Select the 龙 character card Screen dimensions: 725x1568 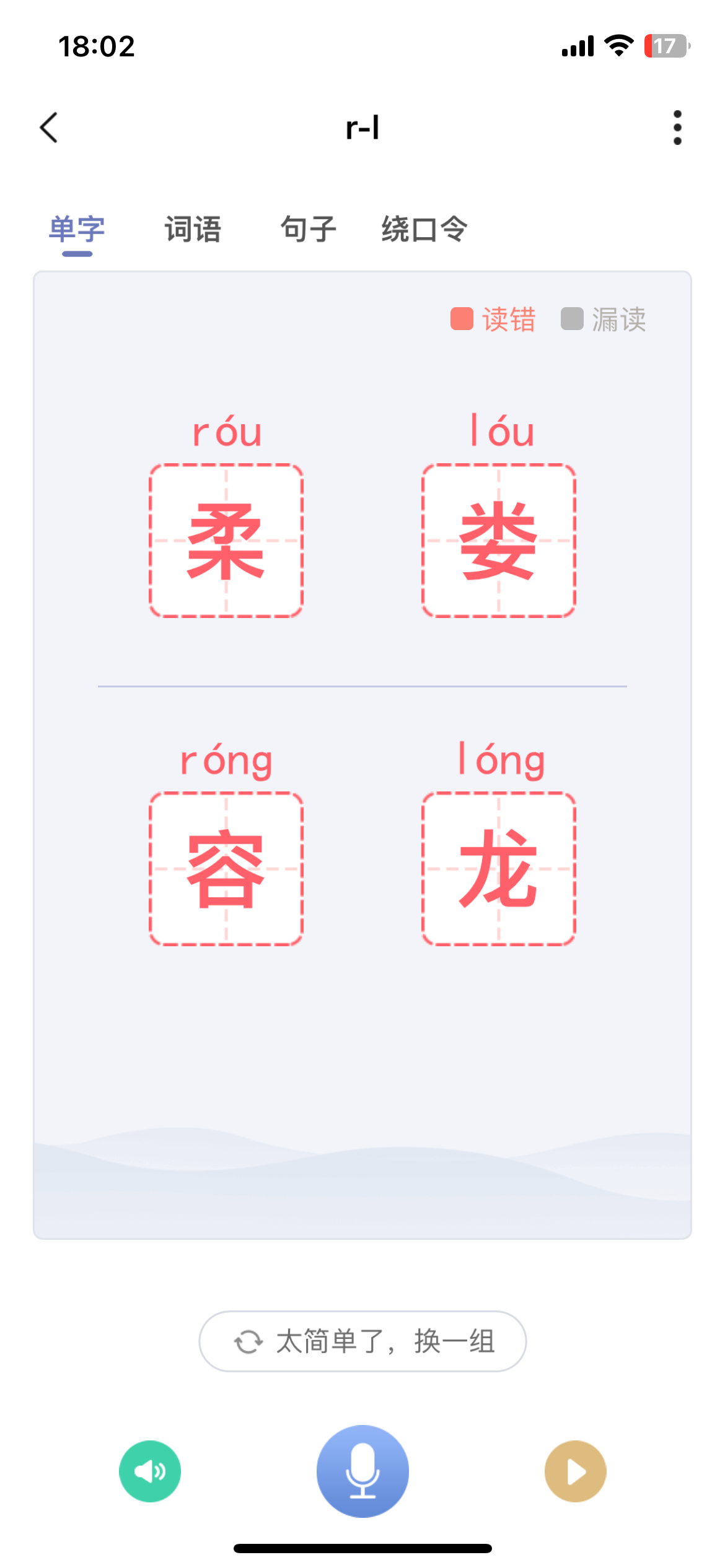click(499, 869)
